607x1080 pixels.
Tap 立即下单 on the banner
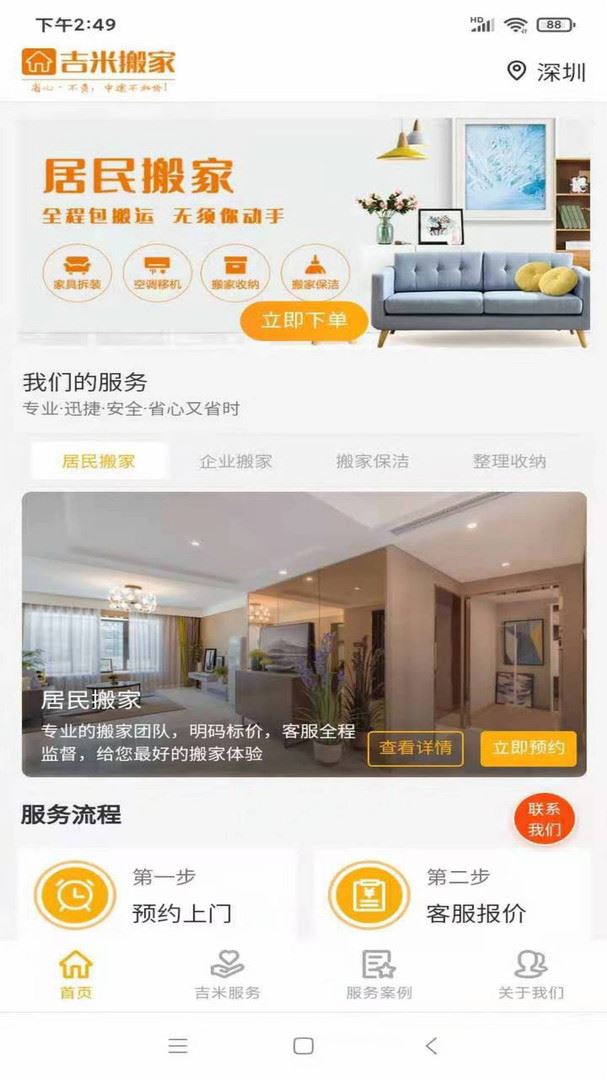point(304,320)
